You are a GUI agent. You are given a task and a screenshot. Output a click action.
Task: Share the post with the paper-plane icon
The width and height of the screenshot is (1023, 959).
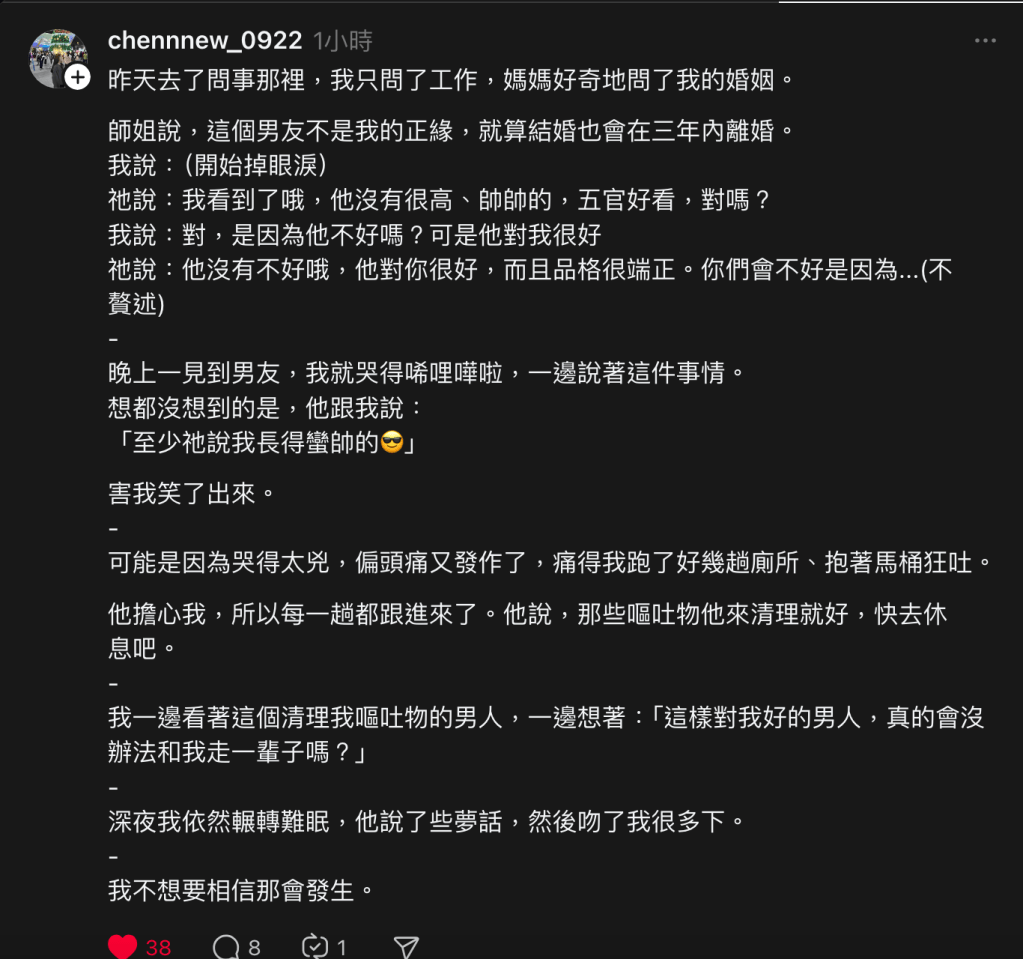pyautogui.click(x=405, y=946)
